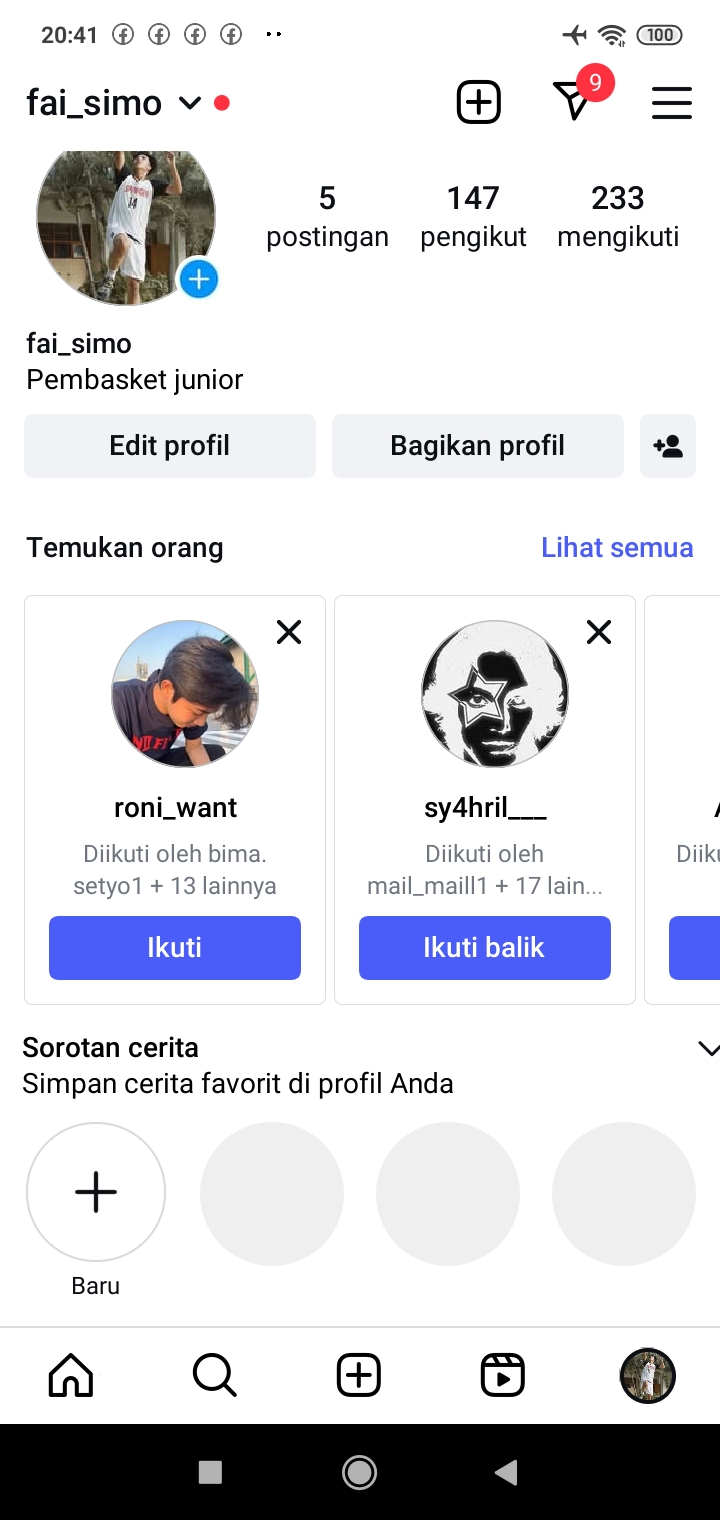This screenshot has width=720, height=1520.
Task: Add a new highlight with Baru
Action: (96, 1192)
